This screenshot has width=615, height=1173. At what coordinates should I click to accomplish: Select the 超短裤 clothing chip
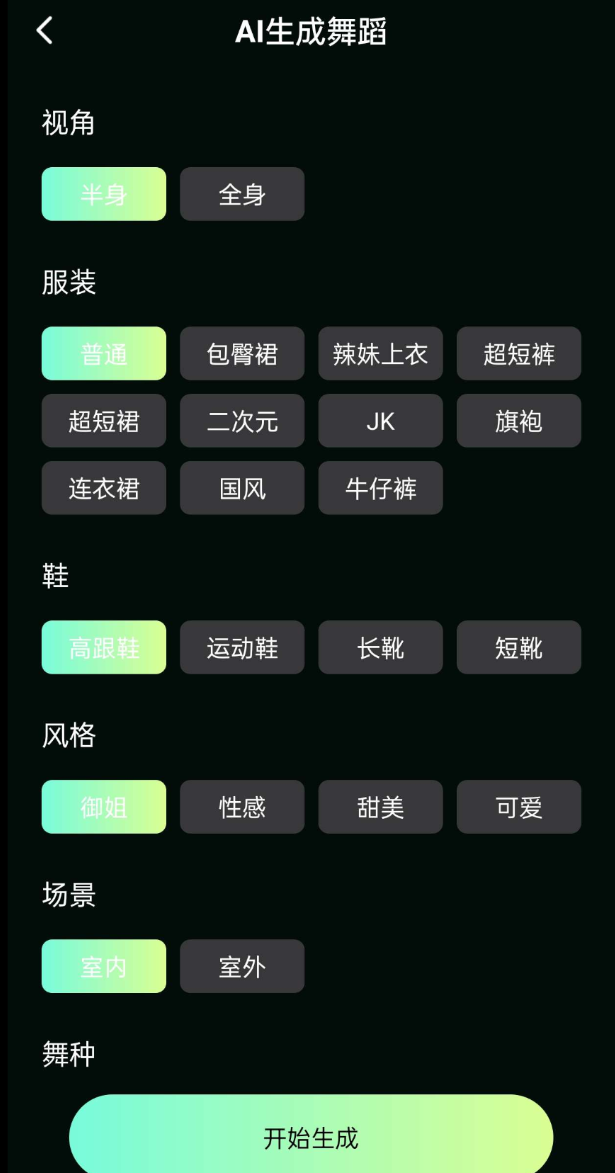519,353
